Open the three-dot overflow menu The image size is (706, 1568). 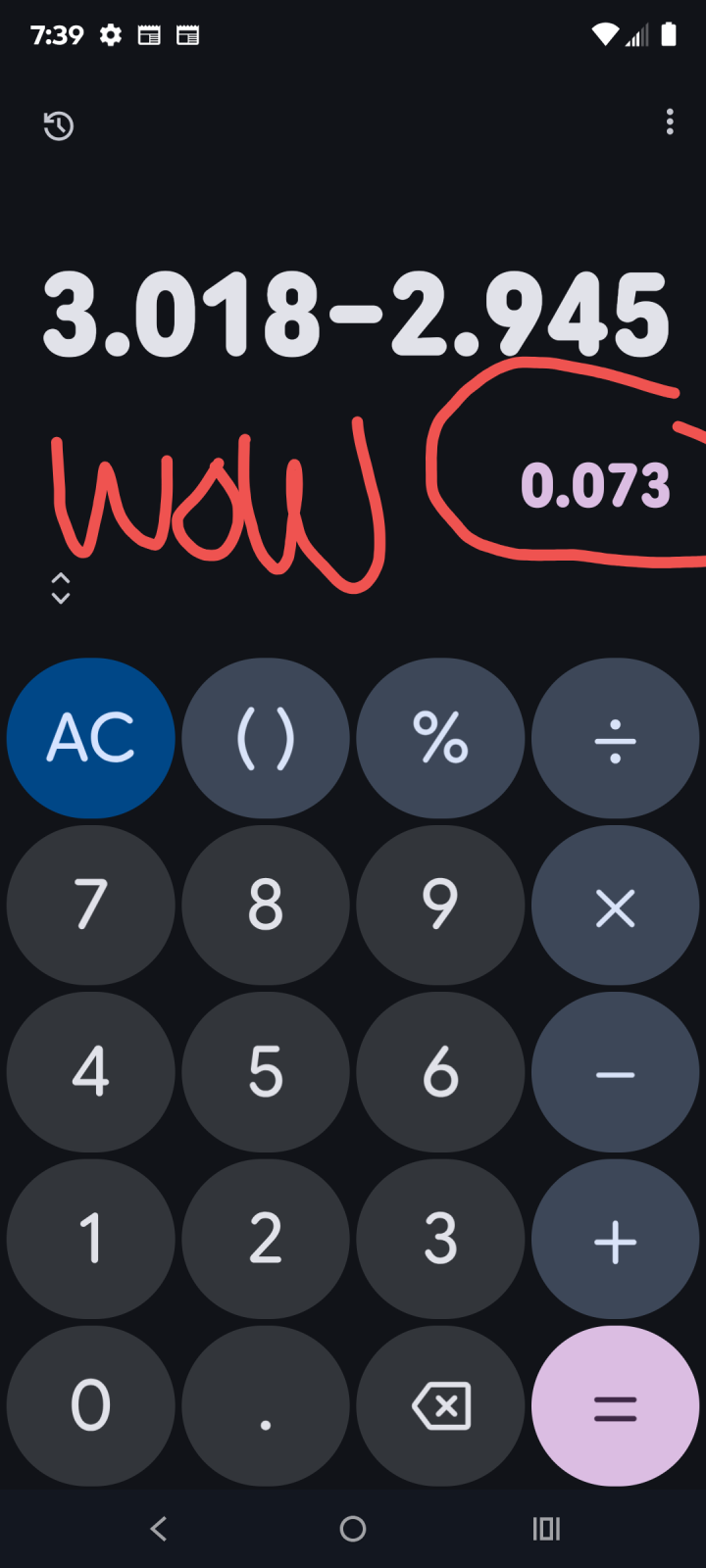(670, 122)
